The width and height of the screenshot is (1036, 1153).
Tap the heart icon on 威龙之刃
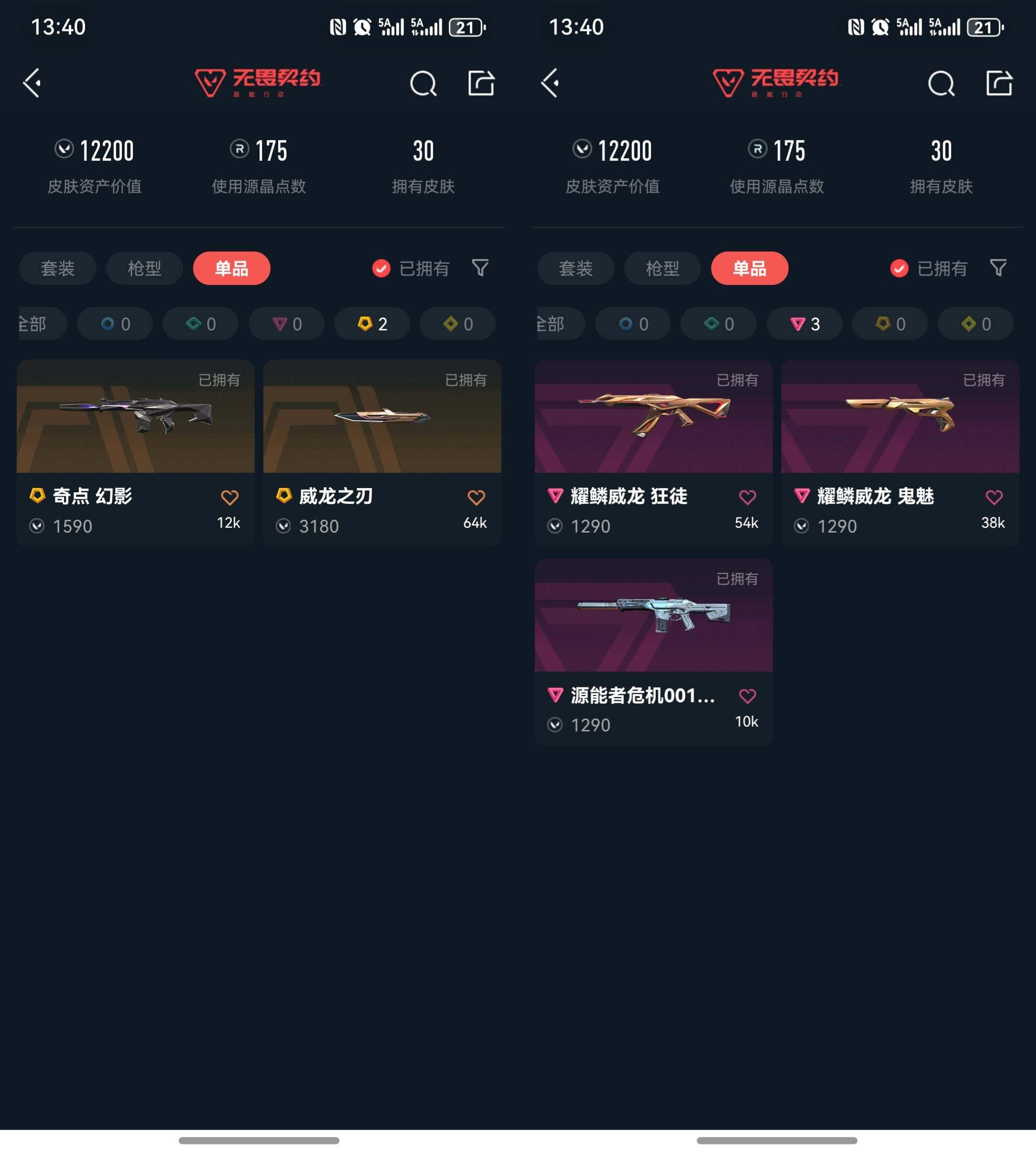pyautogui.click(x=476, y=498)
